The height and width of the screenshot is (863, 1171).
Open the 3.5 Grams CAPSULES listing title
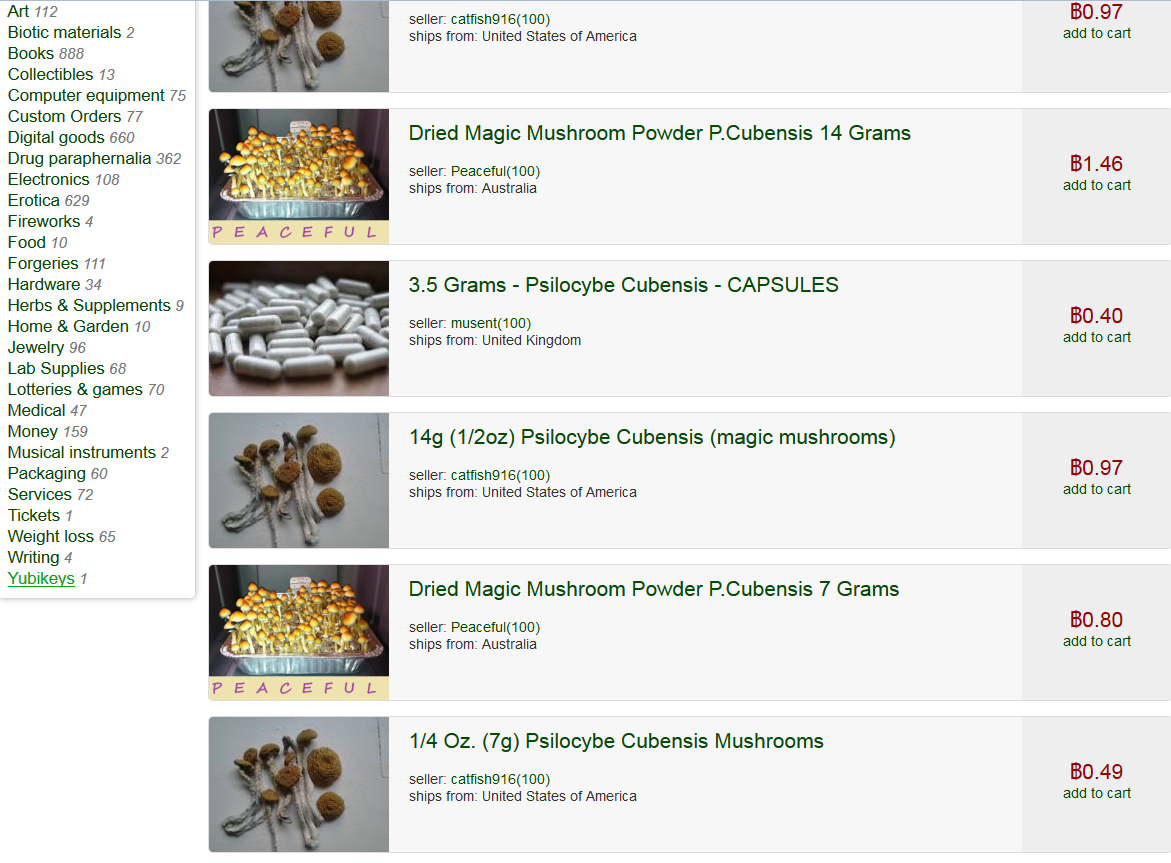tap(623, 285)
